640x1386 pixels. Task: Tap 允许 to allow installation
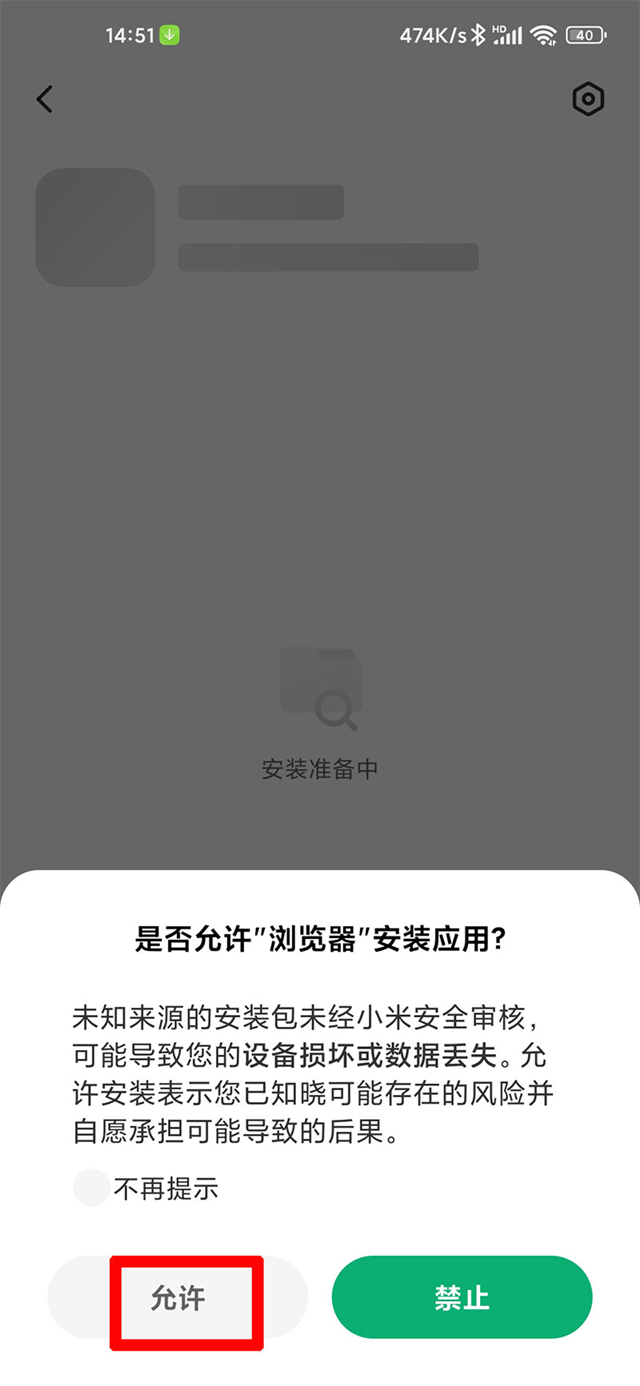coord(178,1298)
